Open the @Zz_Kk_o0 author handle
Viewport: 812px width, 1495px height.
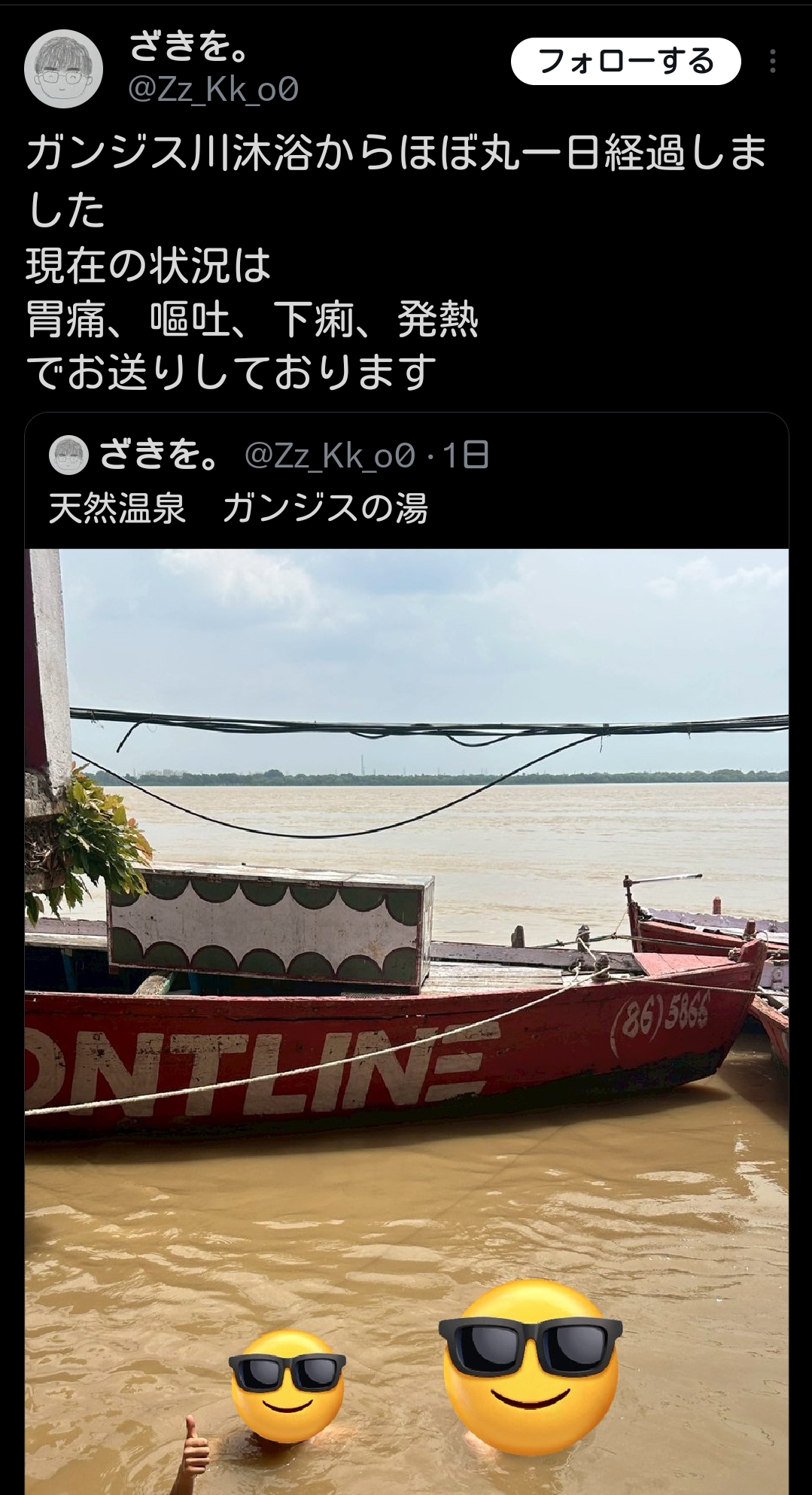[214, 90]
